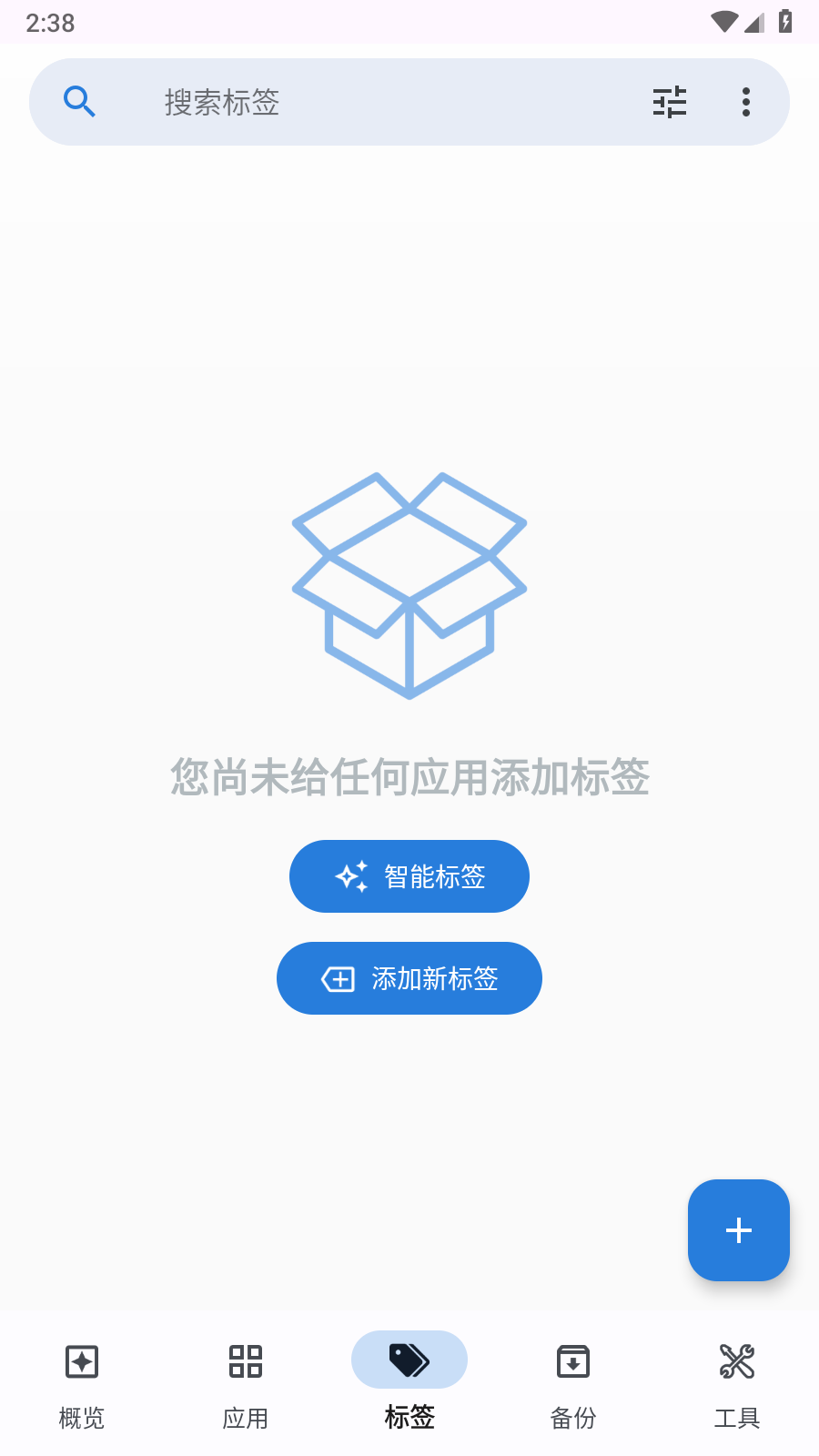The height and width of the screenshot is (1456, 819).
Task: Tap the 搜索标签 search field
Action: pyautogui.click(x=364, y=102)
